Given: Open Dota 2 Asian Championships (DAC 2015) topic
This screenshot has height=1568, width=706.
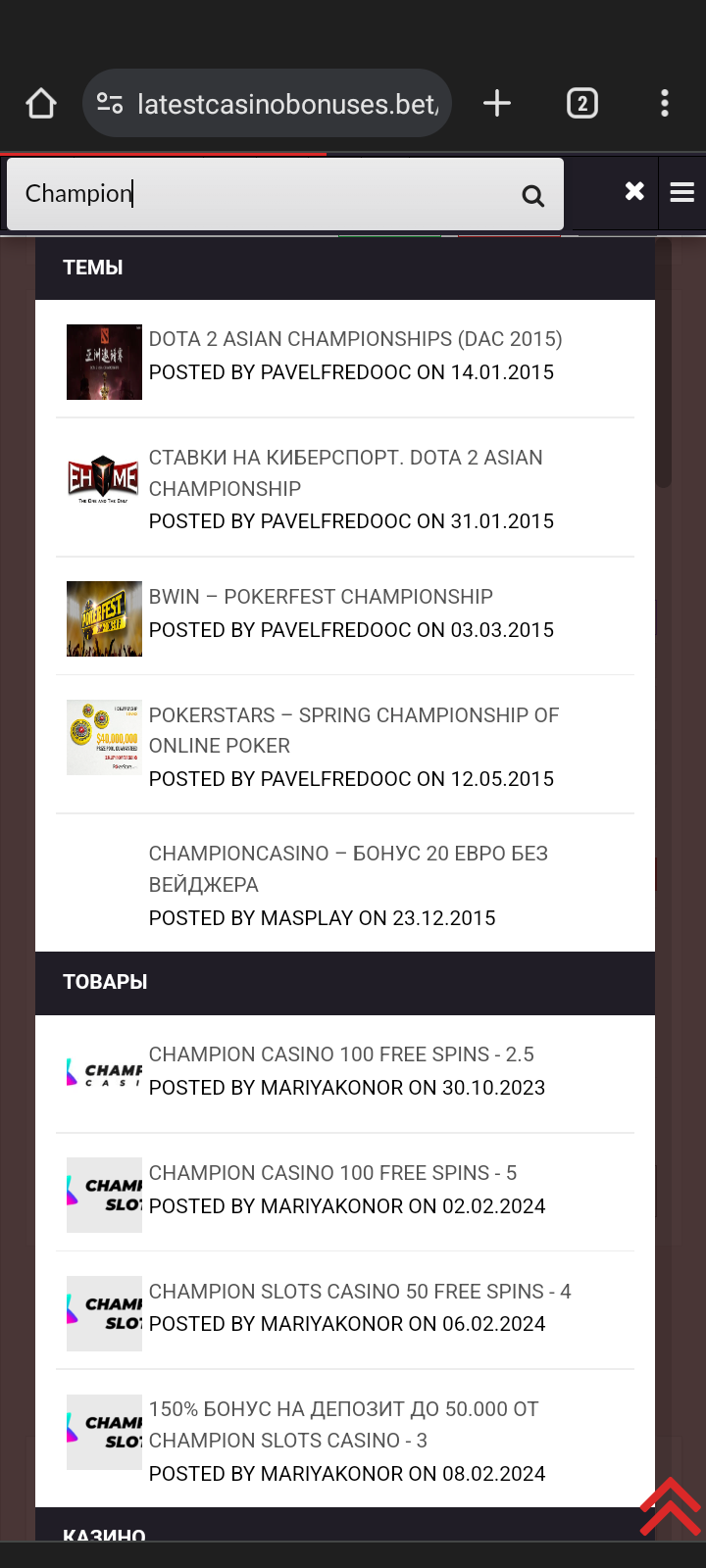Looking at the screenshot, I should point(355,339).
